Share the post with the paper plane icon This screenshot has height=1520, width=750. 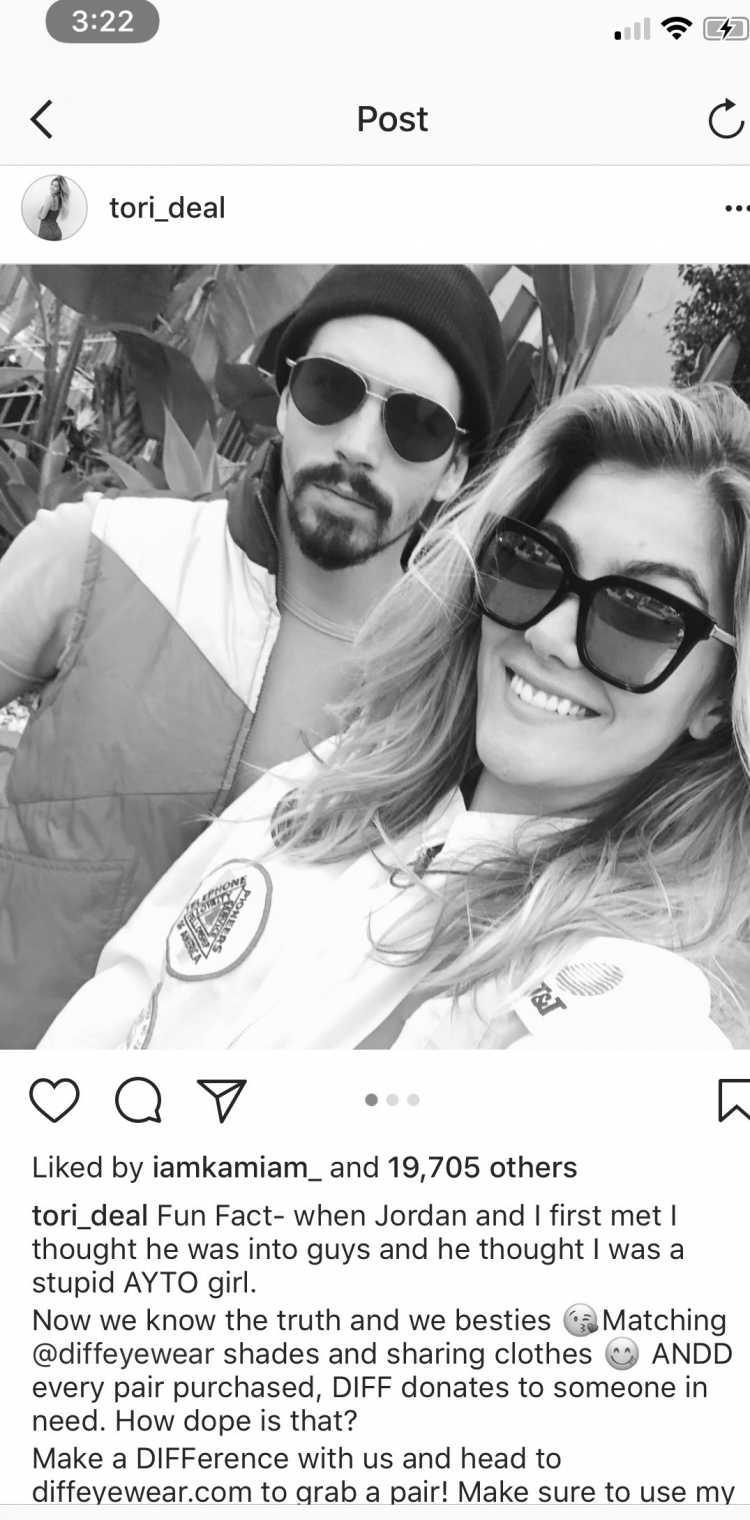click(221, 1100)
